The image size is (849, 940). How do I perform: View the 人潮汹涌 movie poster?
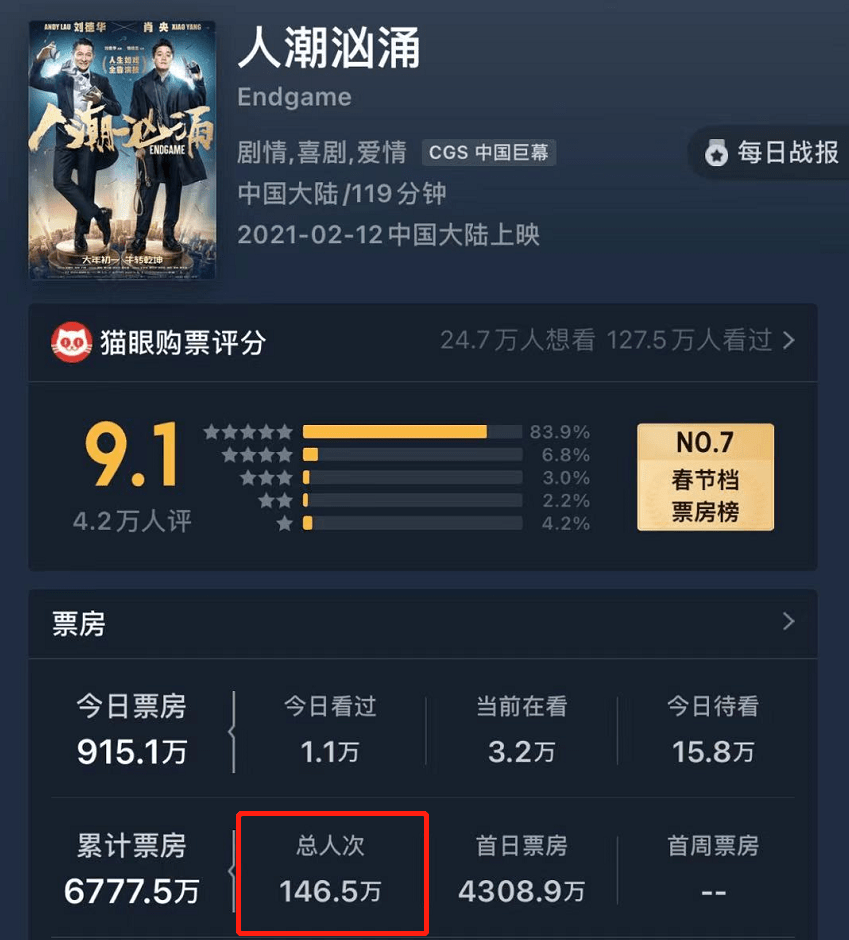pos(122,150)
